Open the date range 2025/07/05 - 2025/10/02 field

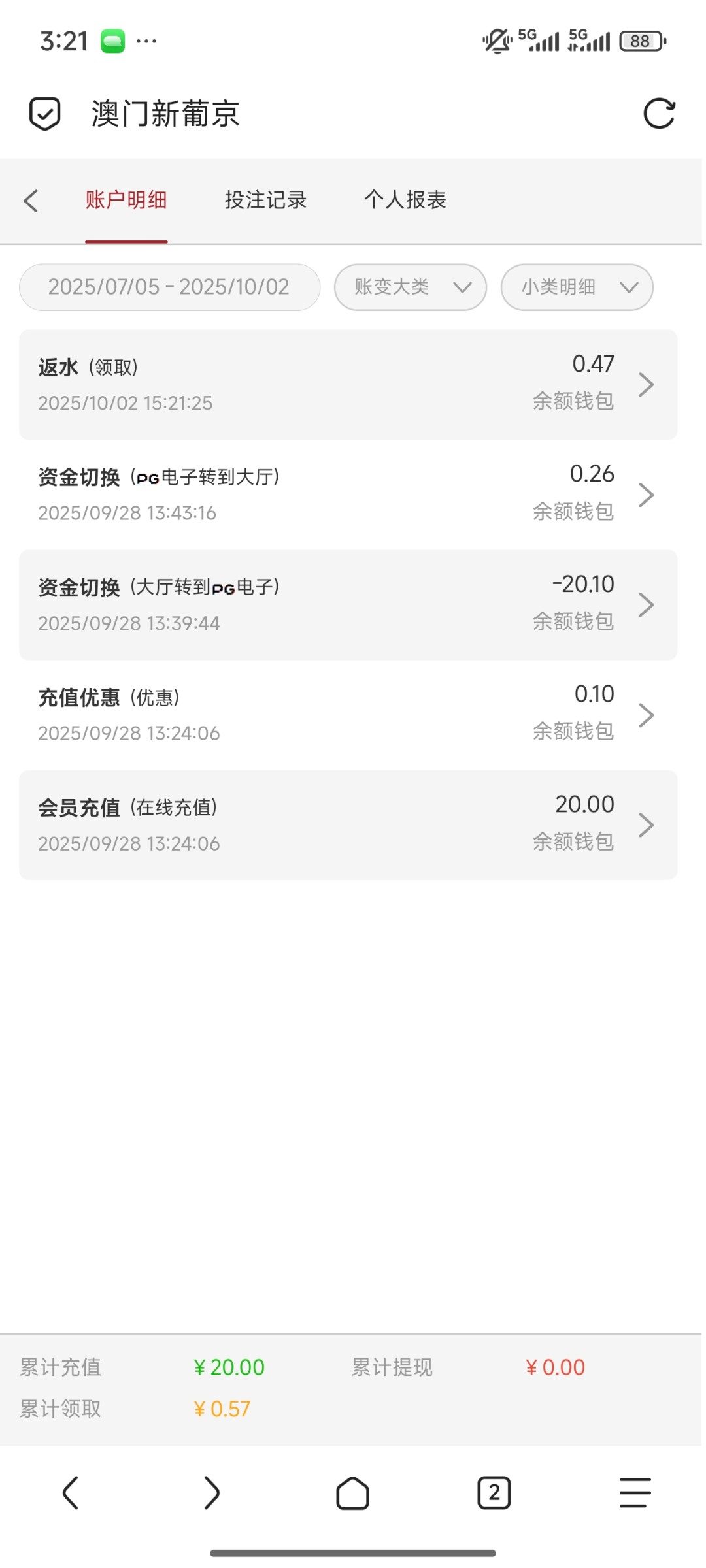(x=169, y=287)
